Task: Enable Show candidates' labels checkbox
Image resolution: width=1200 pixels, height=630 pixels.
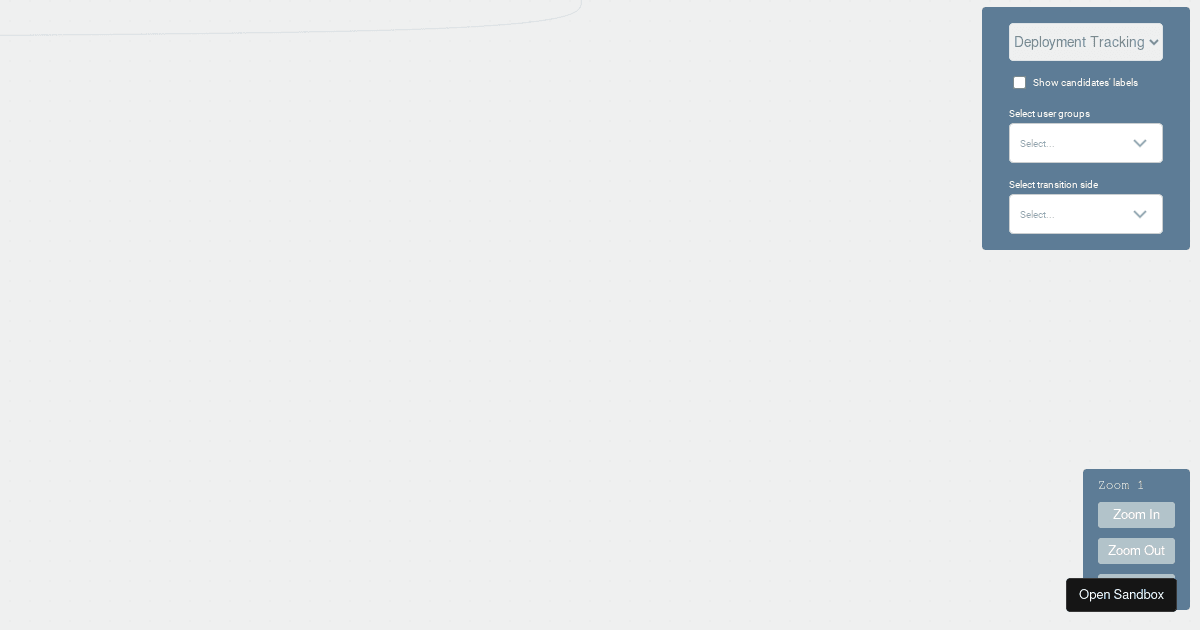Action: (1019, 83)
